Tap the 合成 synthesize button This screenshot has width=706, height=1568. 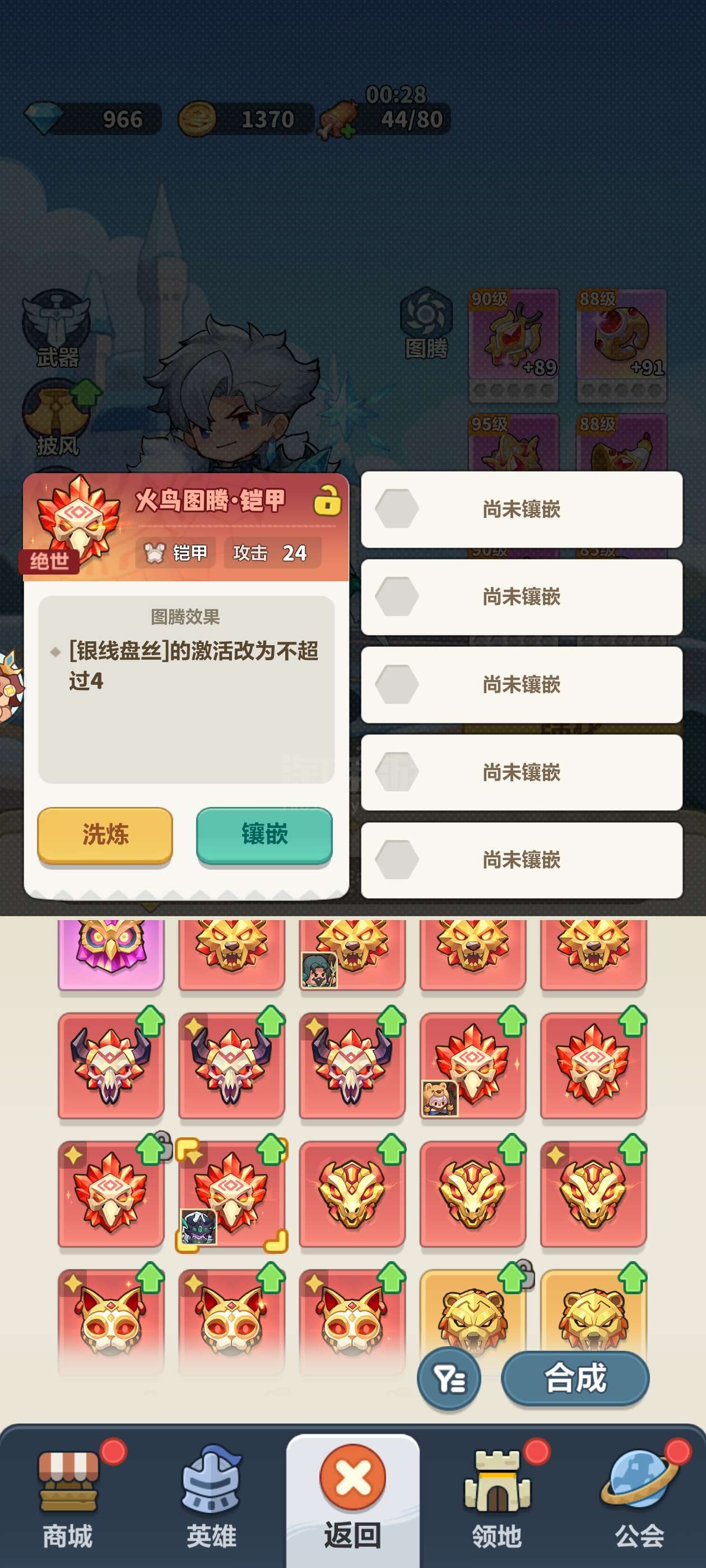tap(575, 1378)
